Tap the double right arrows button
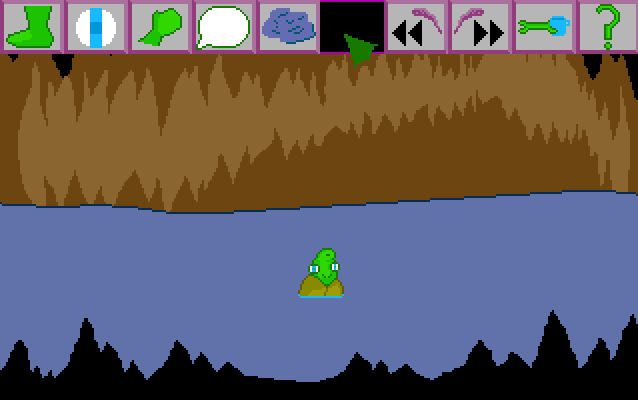This screenshot has width=638, height=400. coord(480,26)
